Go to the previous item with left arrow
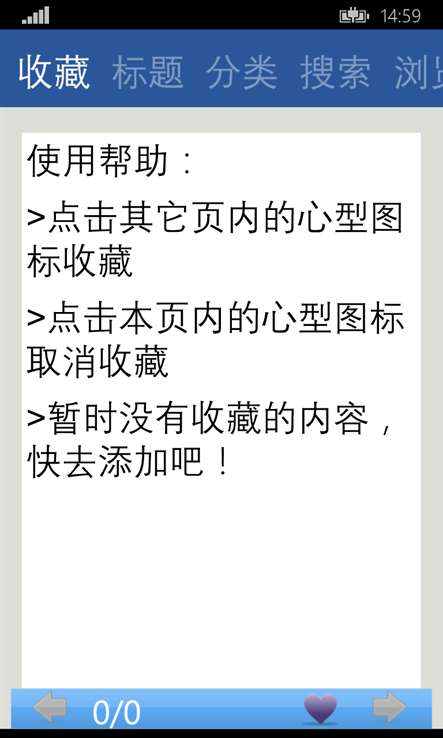443x738 pixels. tap(50, 708)
